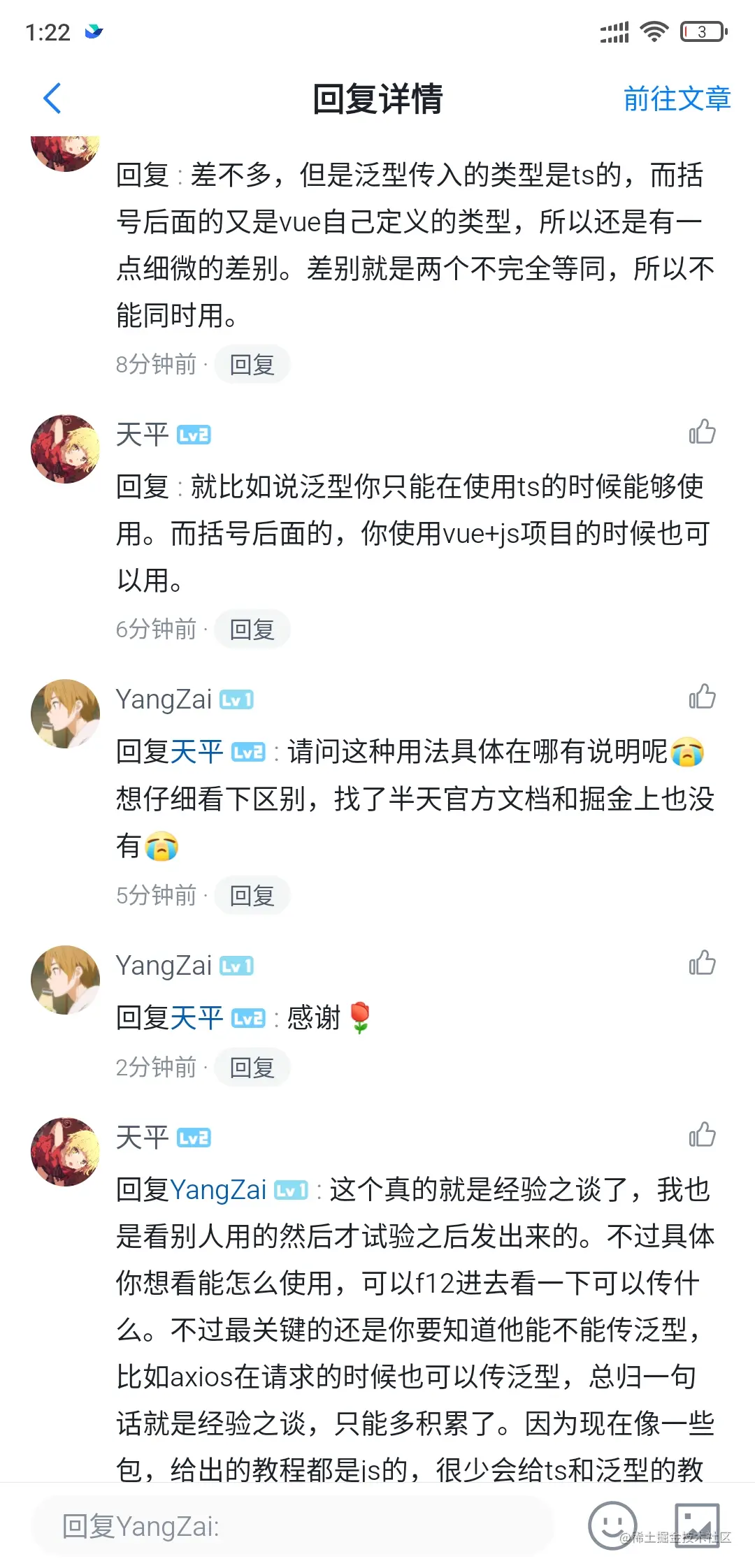Tap 回复 under the 5分钟前 comment

click(x=252, y=895)
